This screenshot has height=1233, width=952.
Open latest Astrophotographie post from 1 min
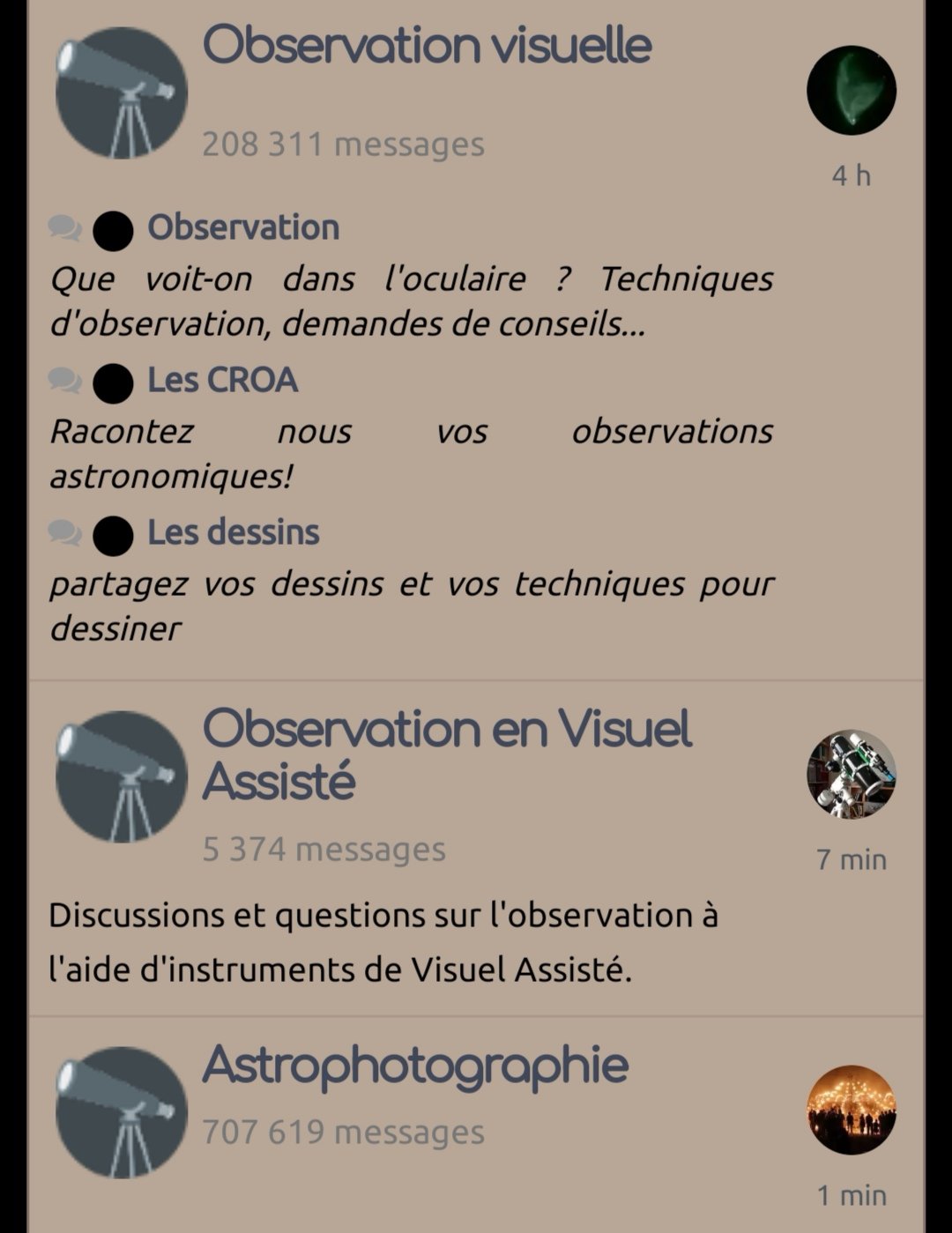[851, 1195]
